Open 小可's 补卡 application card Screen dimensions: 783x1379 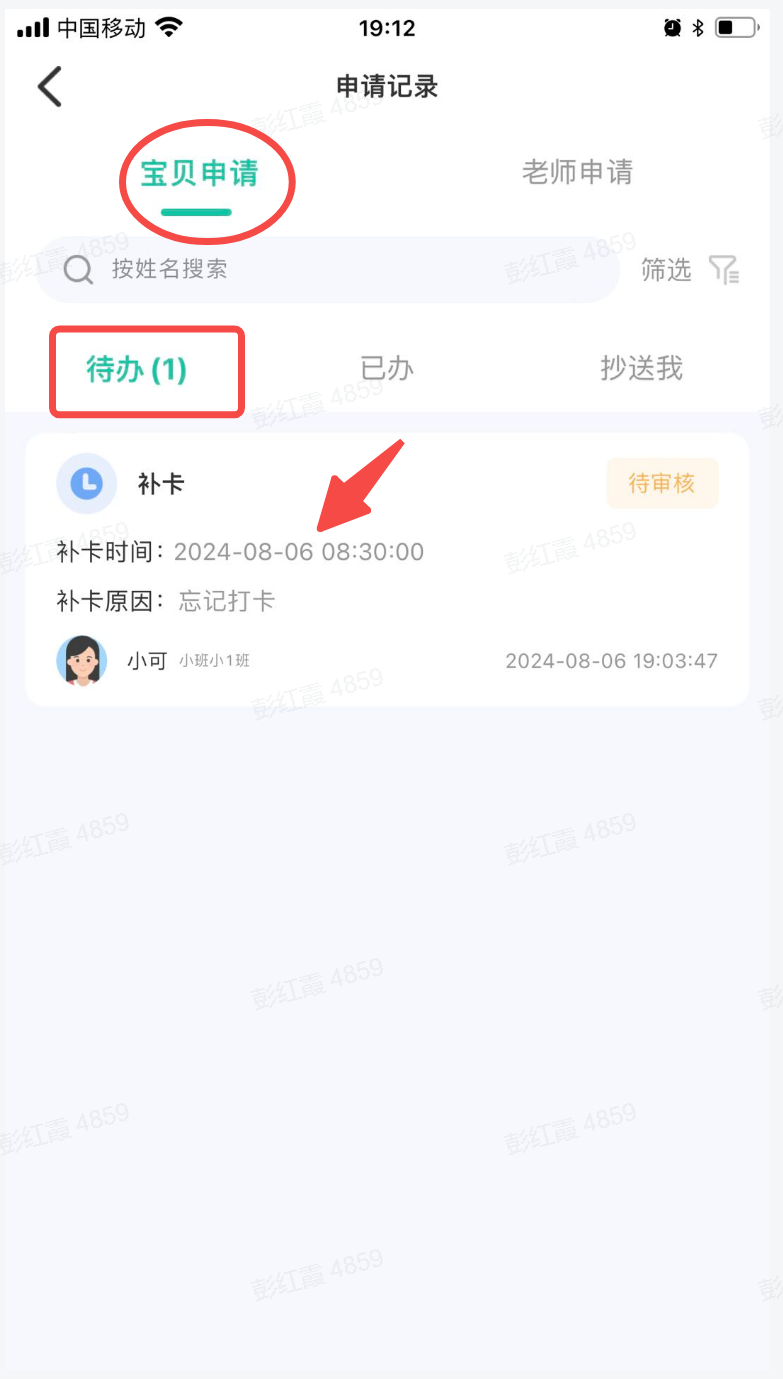coord(387,570)
